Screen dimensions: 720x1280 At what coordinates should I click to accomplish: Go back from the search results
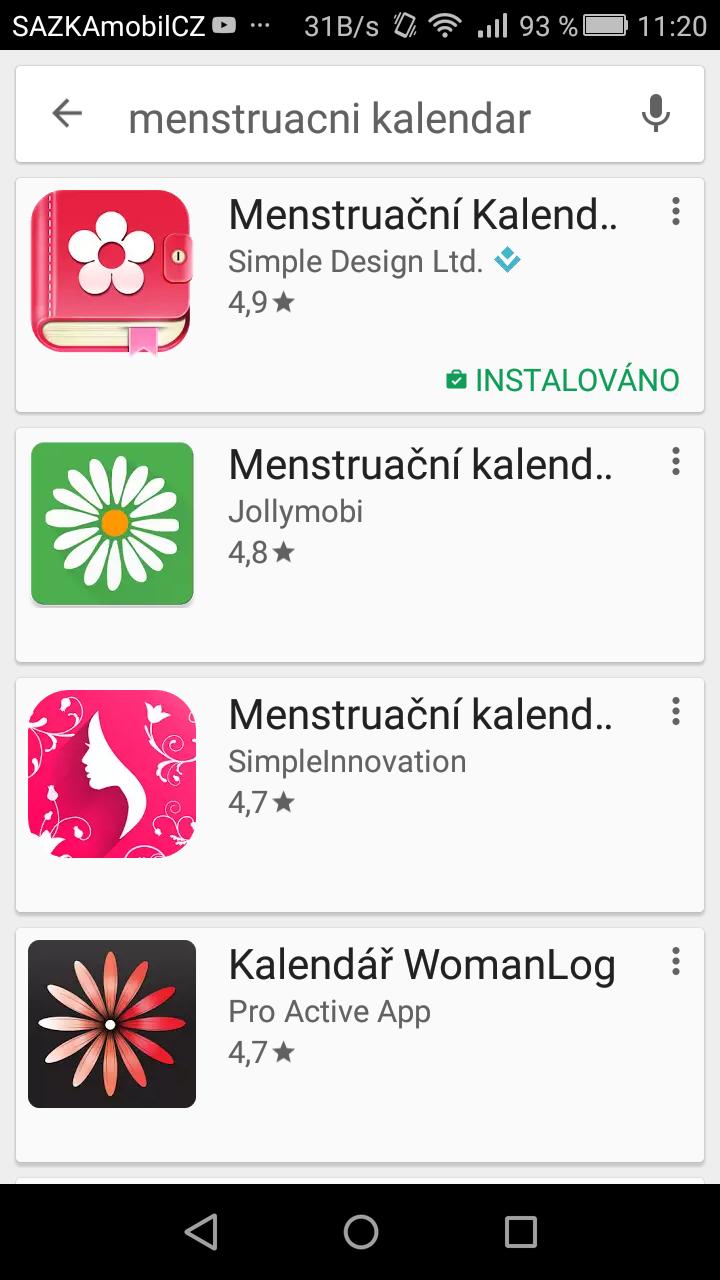(67, 114)
